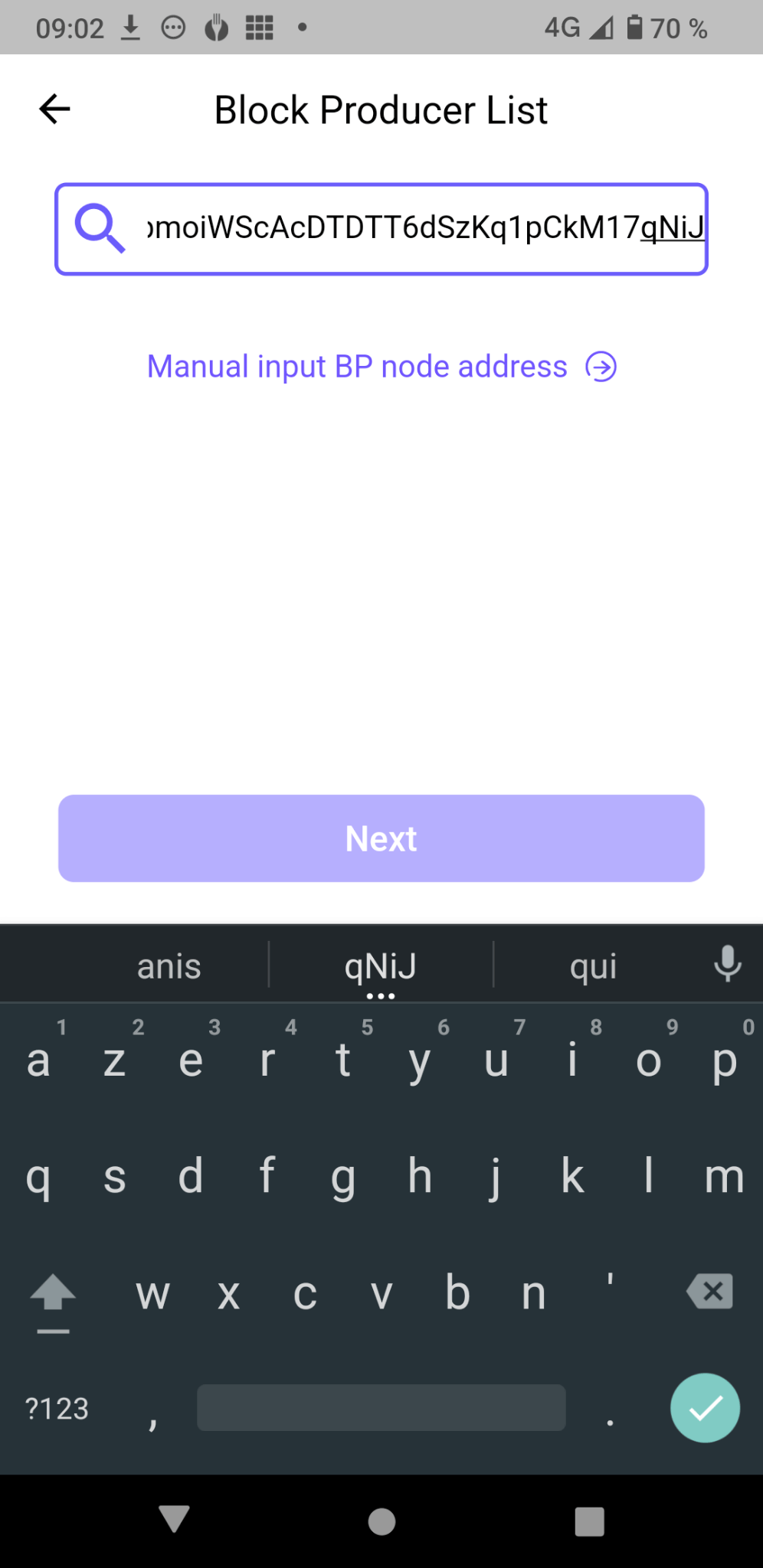This screenshot has height=1568, width=763.
Task: Select keyboard suggestion 'qNiJ'
Action: [381, 966]
